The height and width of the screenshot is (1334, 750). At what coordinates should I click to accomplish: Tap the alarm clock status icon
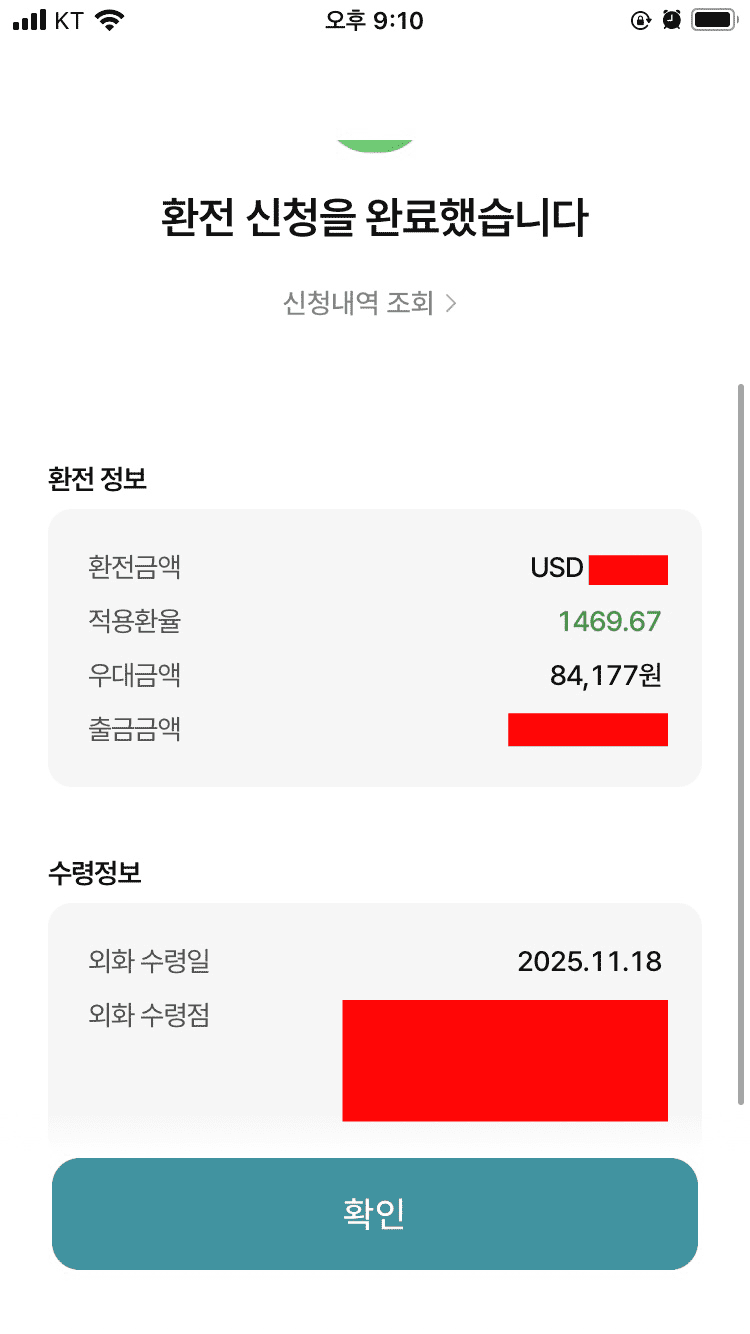pyautogui.click(x=671, y=18)
